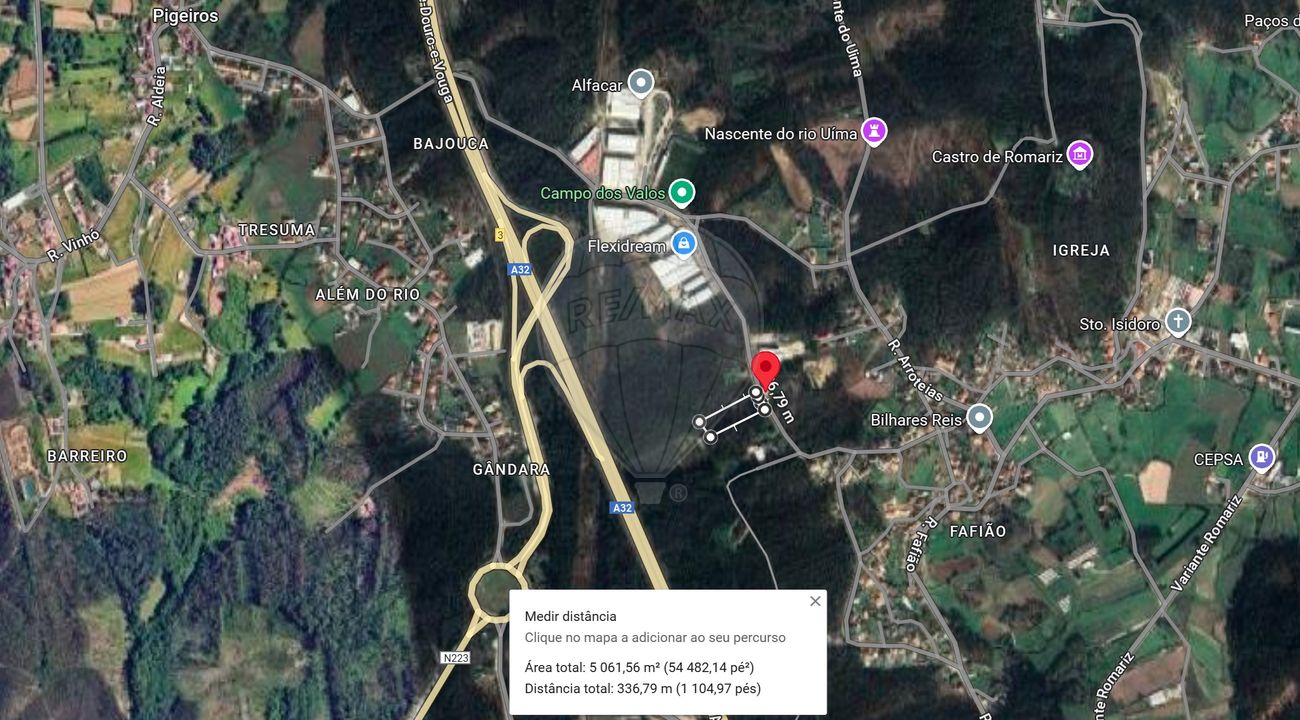Open the CEPSA fuel station pin

(x=1262, y=457)
